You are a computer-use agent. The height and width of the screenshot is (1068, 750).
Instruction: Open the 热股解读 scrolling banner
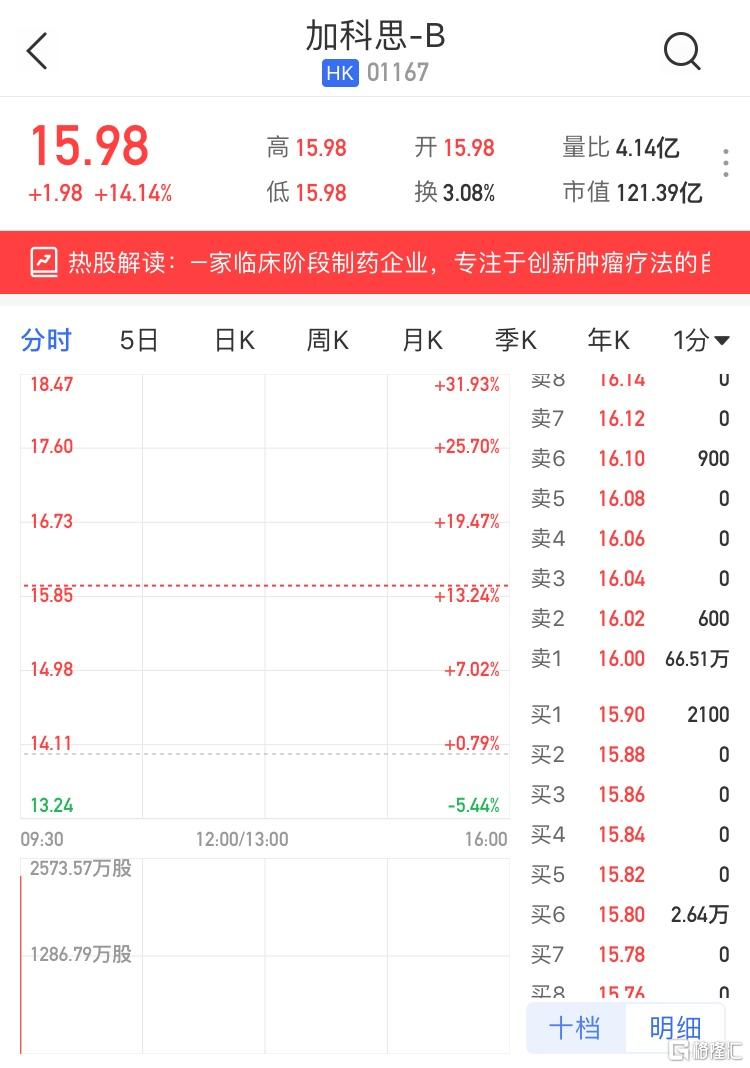tap(375, 262)
